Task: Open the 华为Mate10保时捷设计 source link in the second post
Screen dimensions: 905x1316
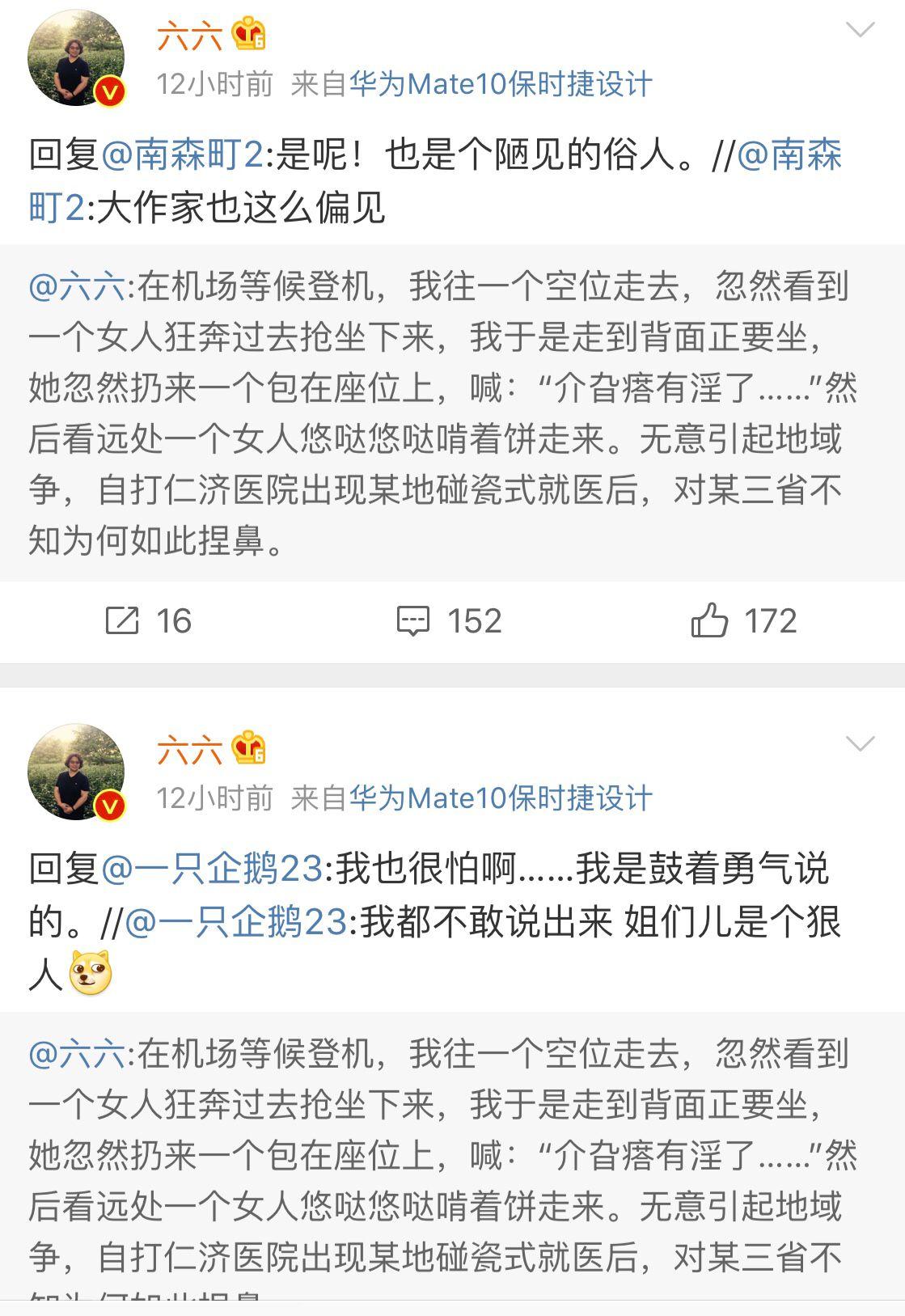Action: coord(500,798)
